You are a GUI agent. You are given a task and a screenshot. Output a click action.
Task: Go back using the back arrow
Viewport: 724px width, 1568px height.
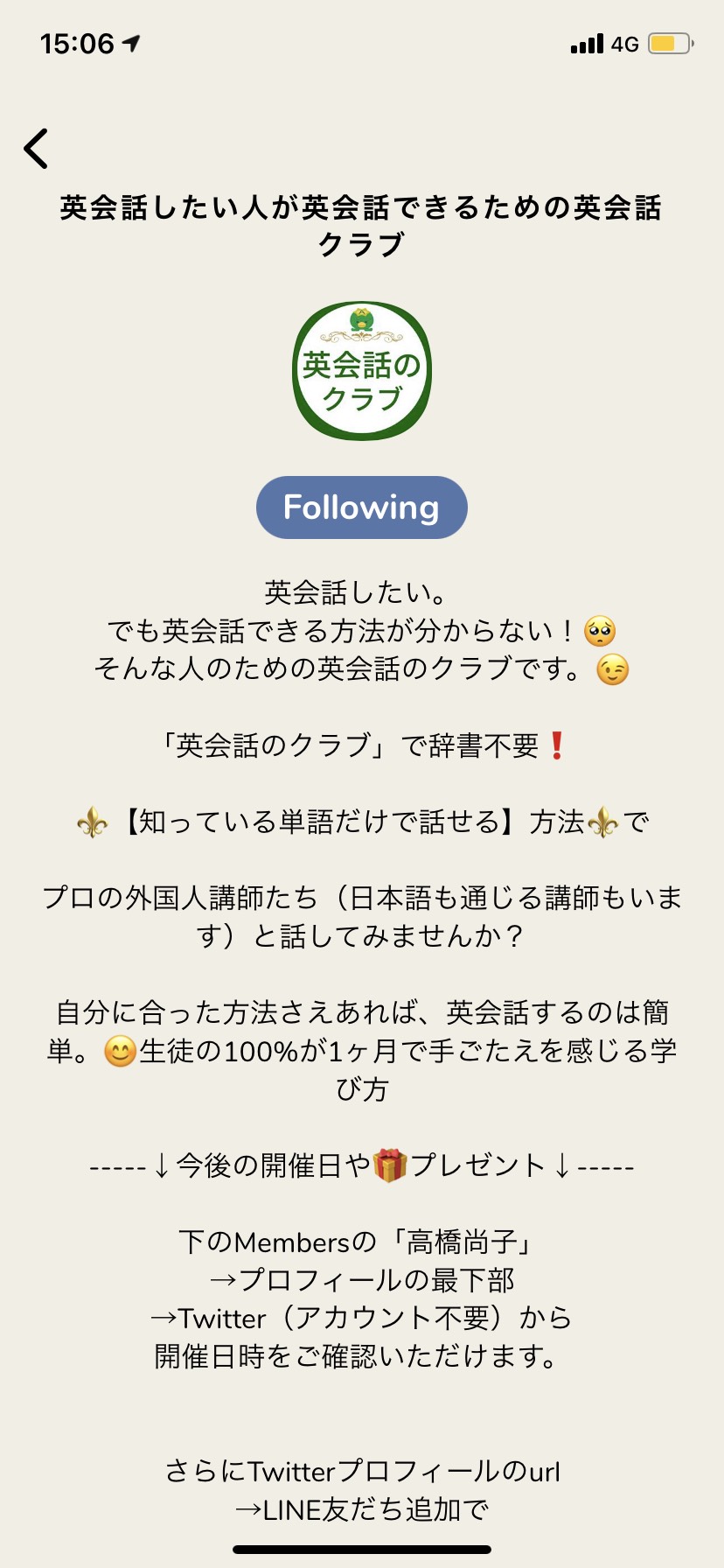36,148
